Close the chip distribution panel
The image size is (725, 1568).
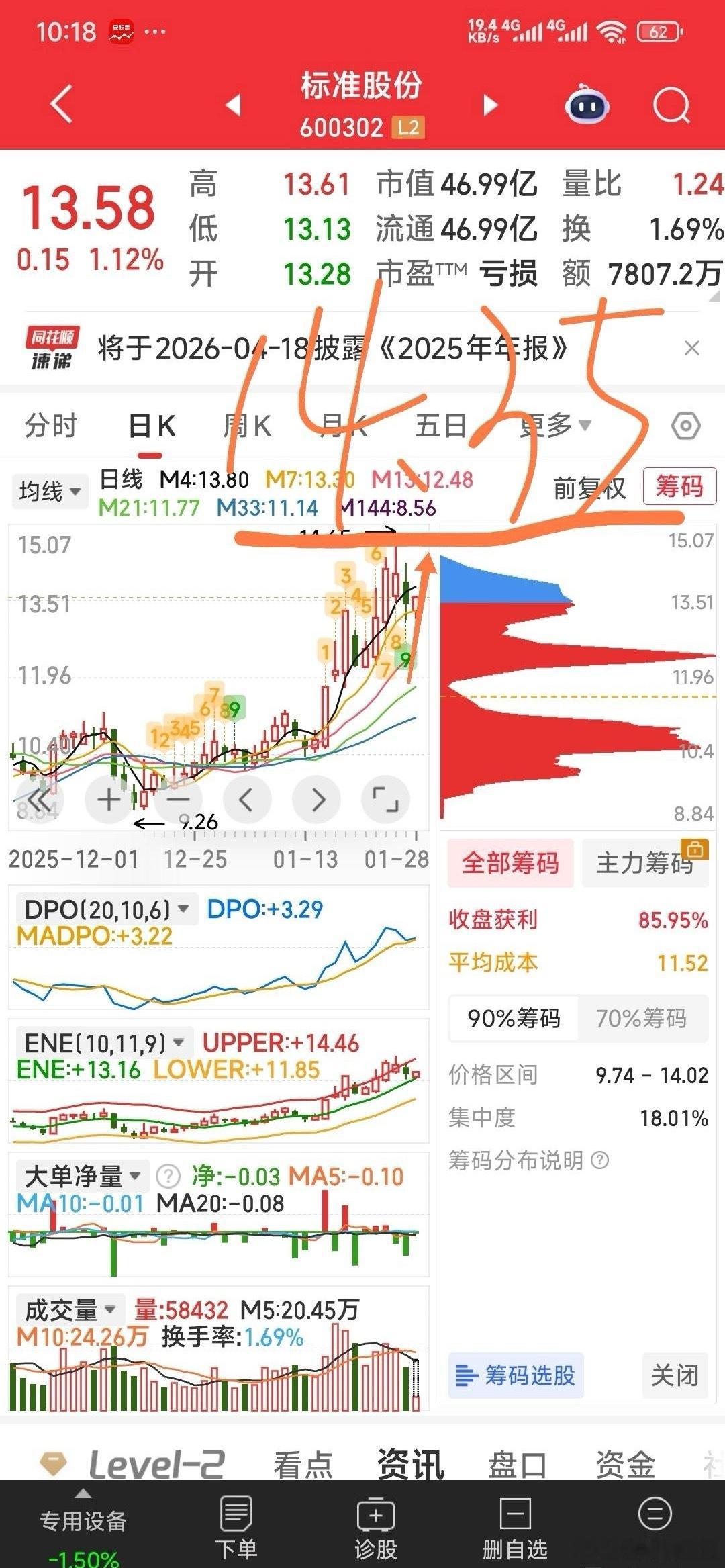(675, 1375)
